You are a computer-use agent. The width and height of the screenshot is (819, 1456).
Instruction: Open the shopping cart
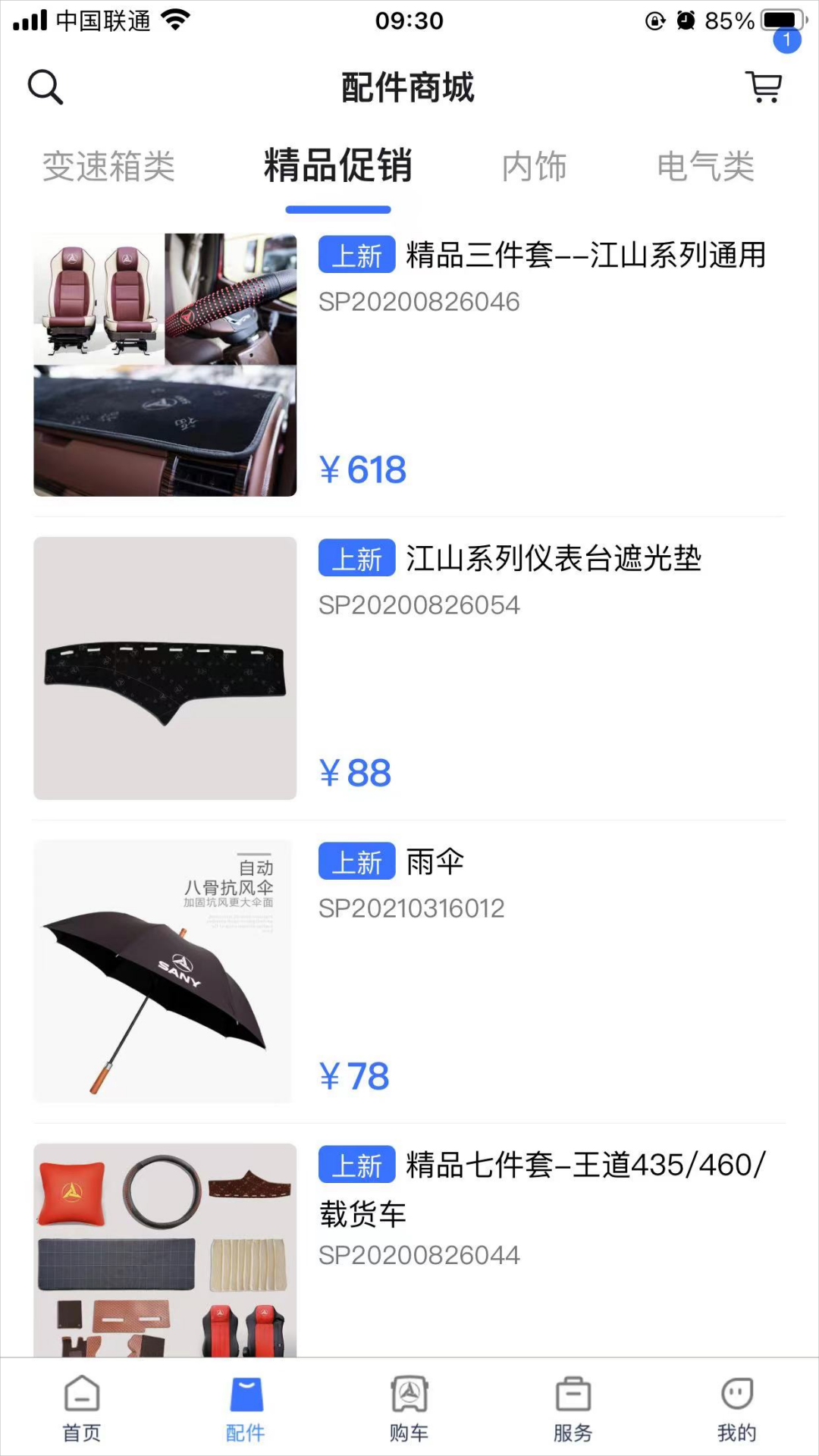764,87
